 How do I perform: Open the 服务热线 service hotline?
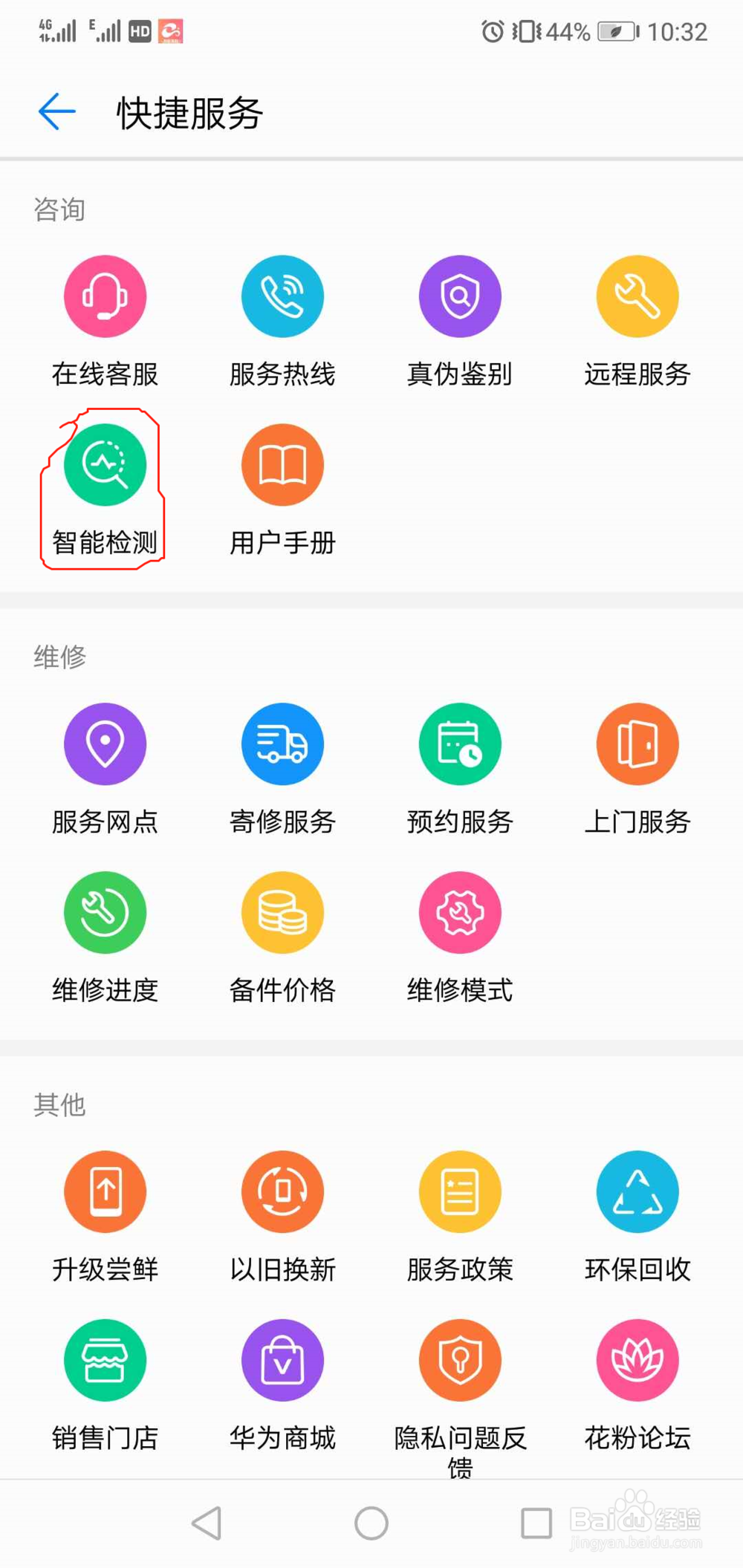tap(282, 319)
